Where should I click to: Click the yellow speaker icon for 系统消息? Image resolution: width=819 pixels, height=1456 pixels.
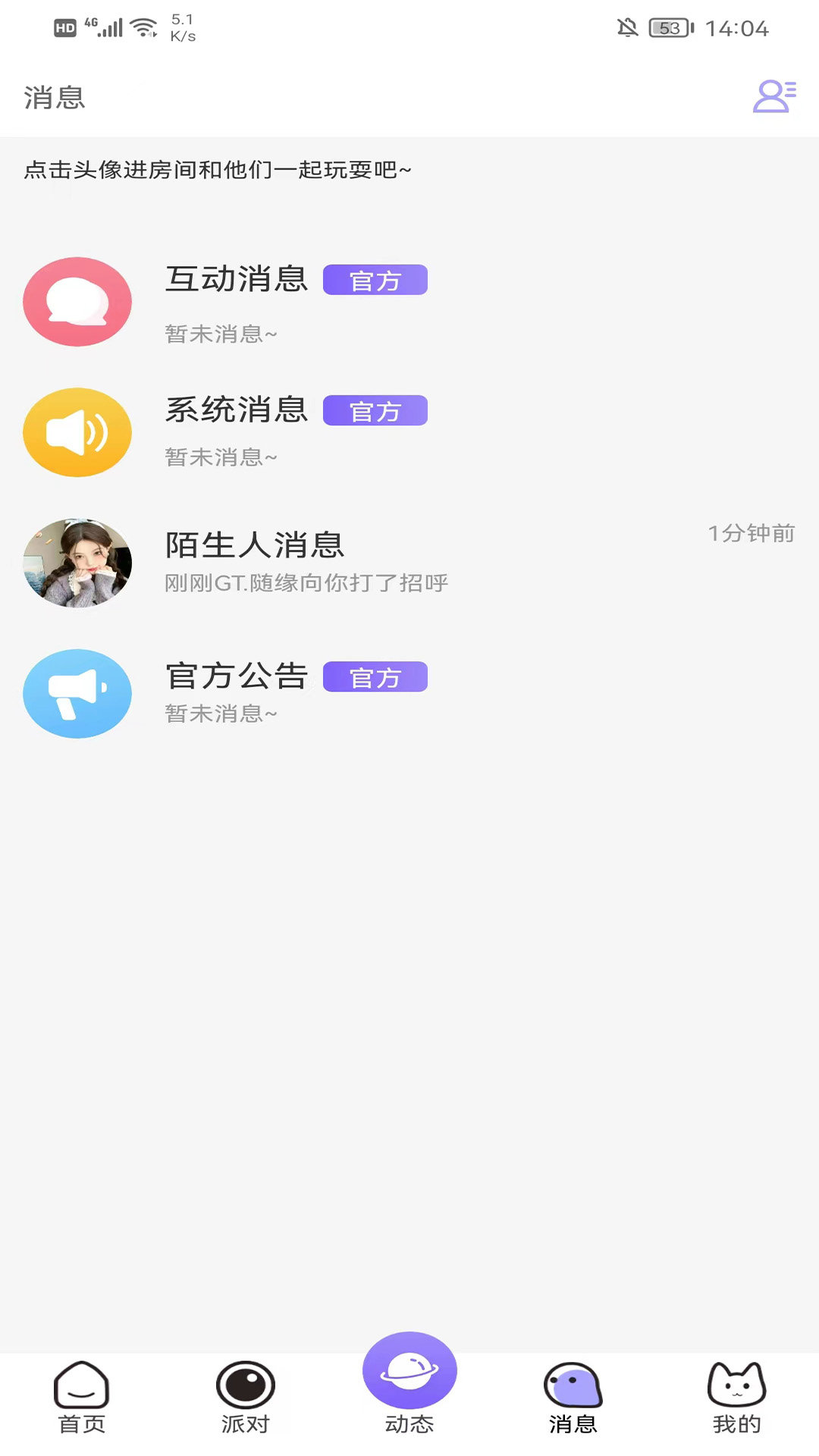pos(77,431)
